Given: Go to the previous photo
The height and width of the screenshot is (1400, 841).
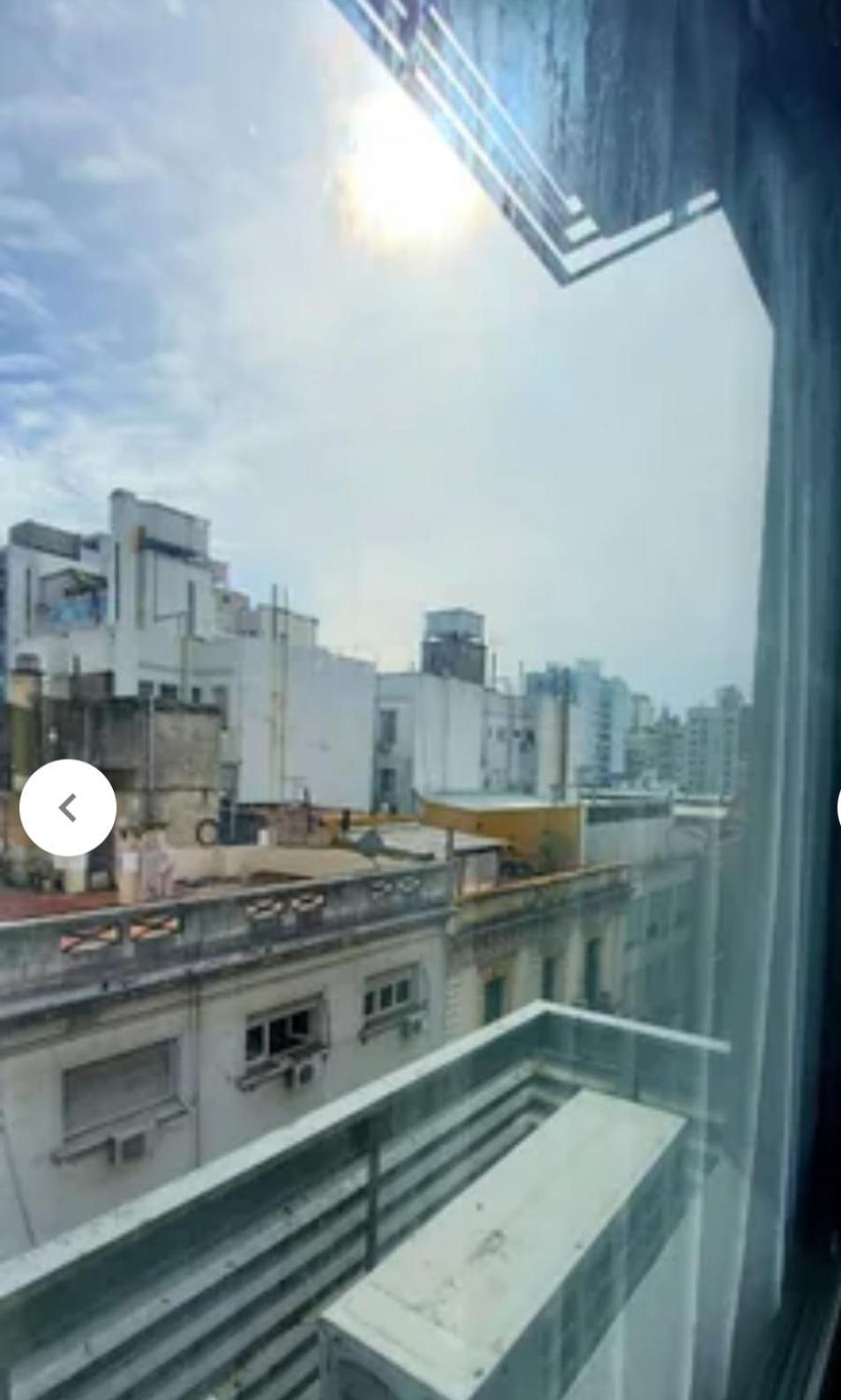Looking at the screenshot, I should (x=68, y=807).
